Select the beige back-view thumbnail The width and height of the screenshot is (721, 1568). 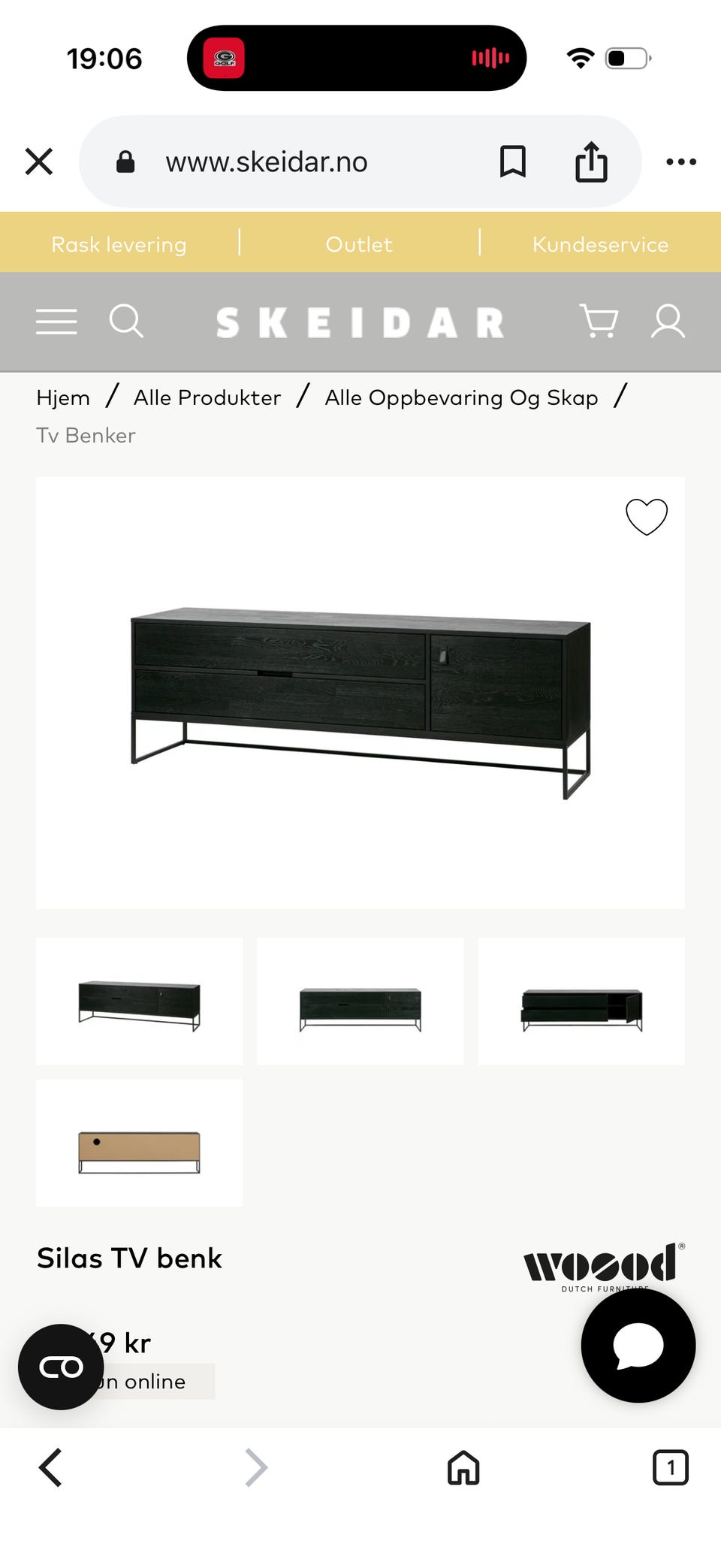coord(140,1143)
